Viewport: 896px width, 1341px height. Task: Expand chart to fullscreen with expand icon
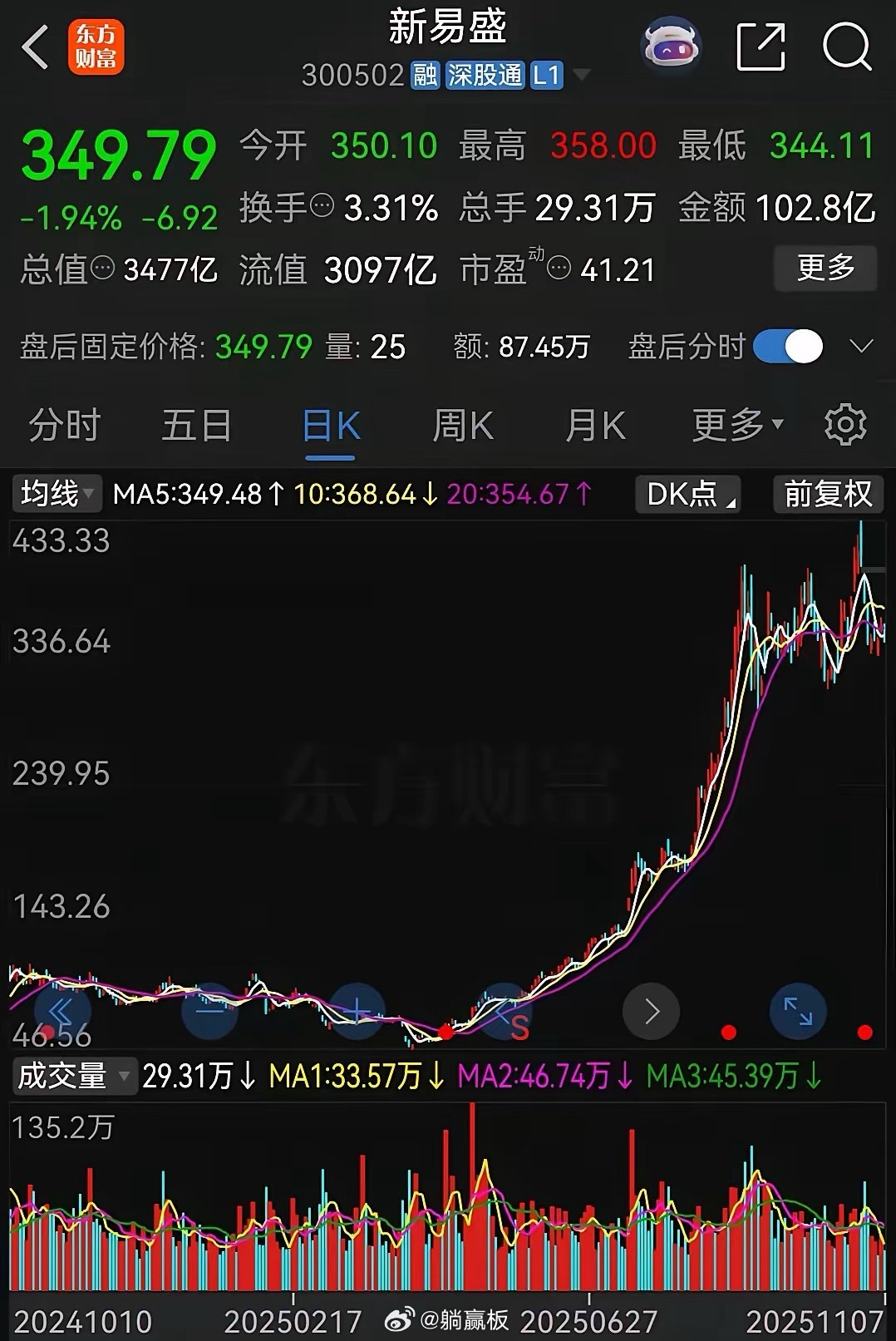tap(799, 1011)
